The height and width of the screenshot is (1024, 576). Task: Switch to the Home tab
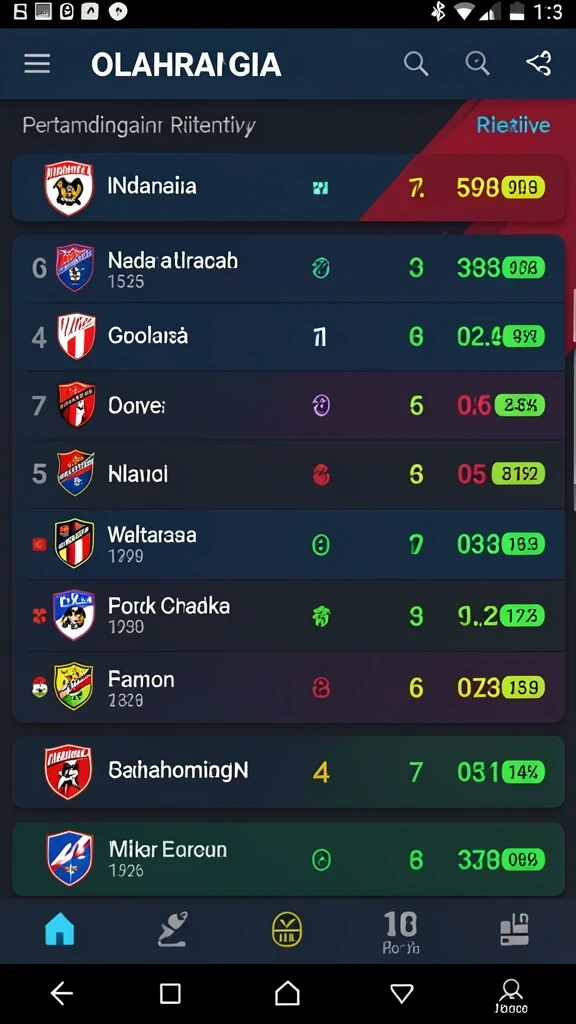(59, 929)
